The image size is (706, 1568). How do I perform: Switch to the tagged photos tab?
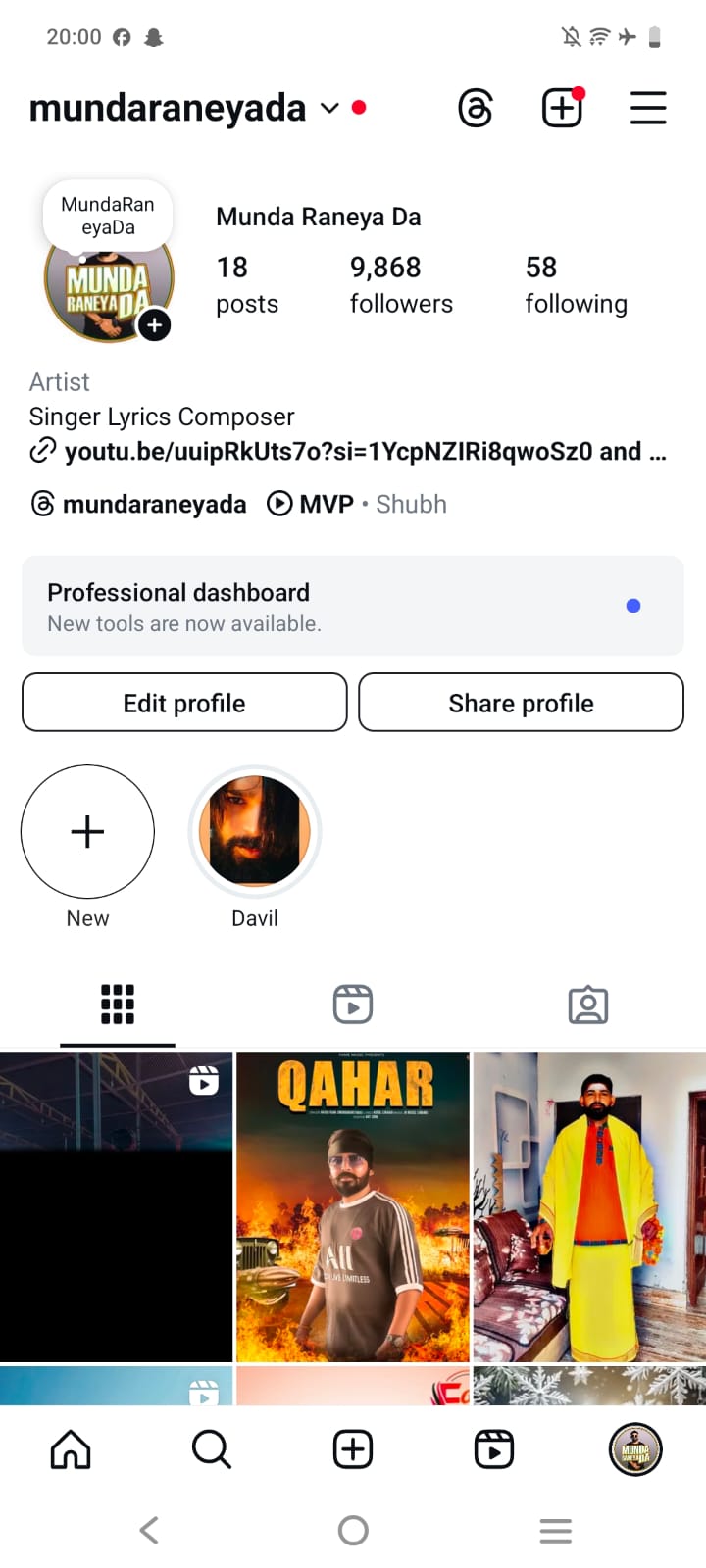point(588,1004)
